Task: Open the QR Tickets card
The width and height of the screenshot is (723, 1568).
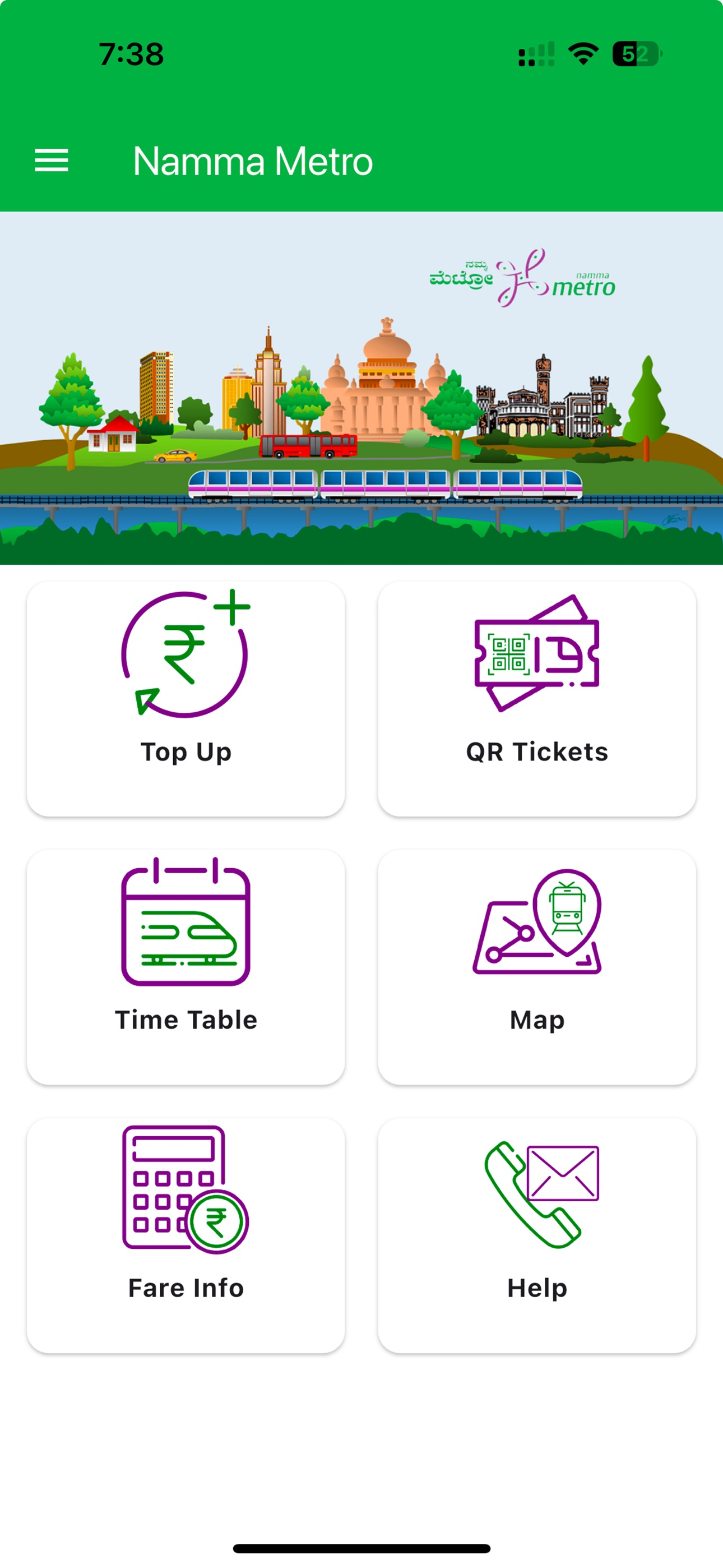Action: pyautogui.click(x=538, y=700)
